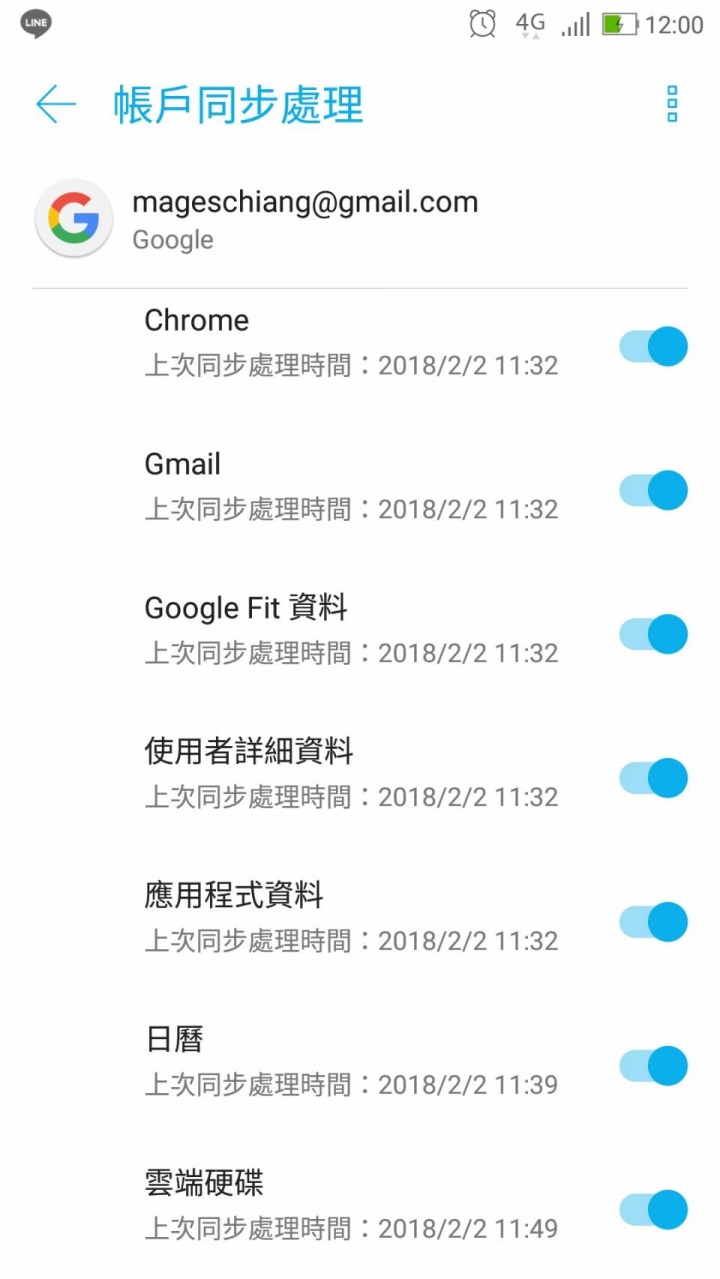Open the three-dot overflow menu

(x=672, y=104)
